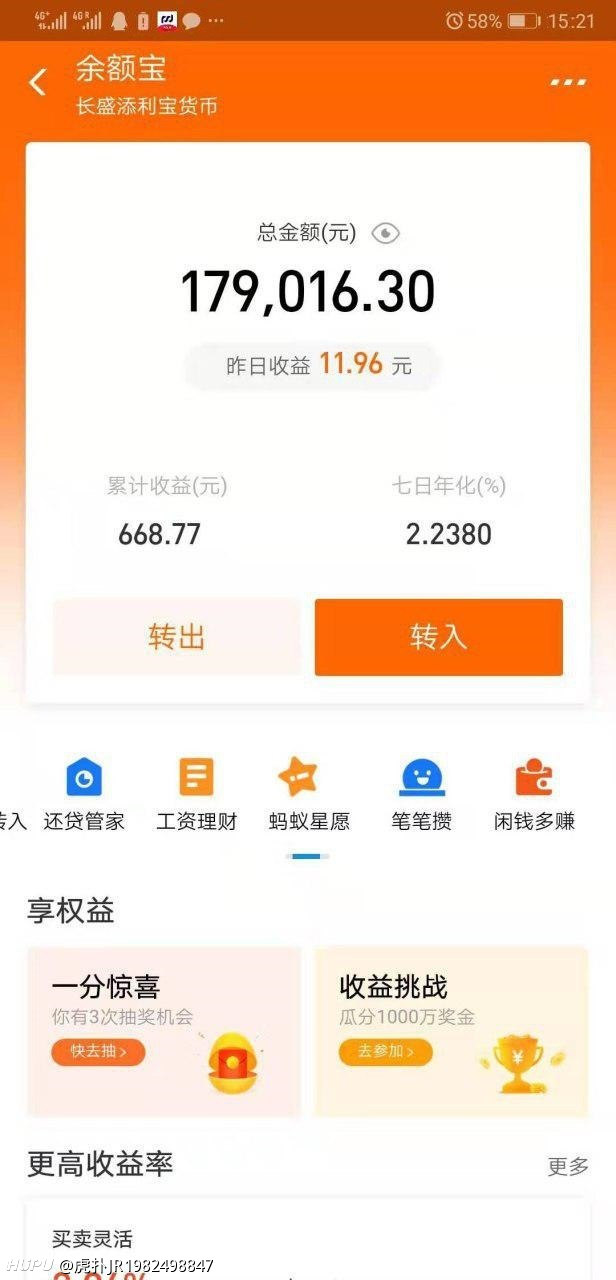Screen dimensions: 616x1280
Task: Open 闲钱多赚 shortcut
Action: tap(534, 795)
